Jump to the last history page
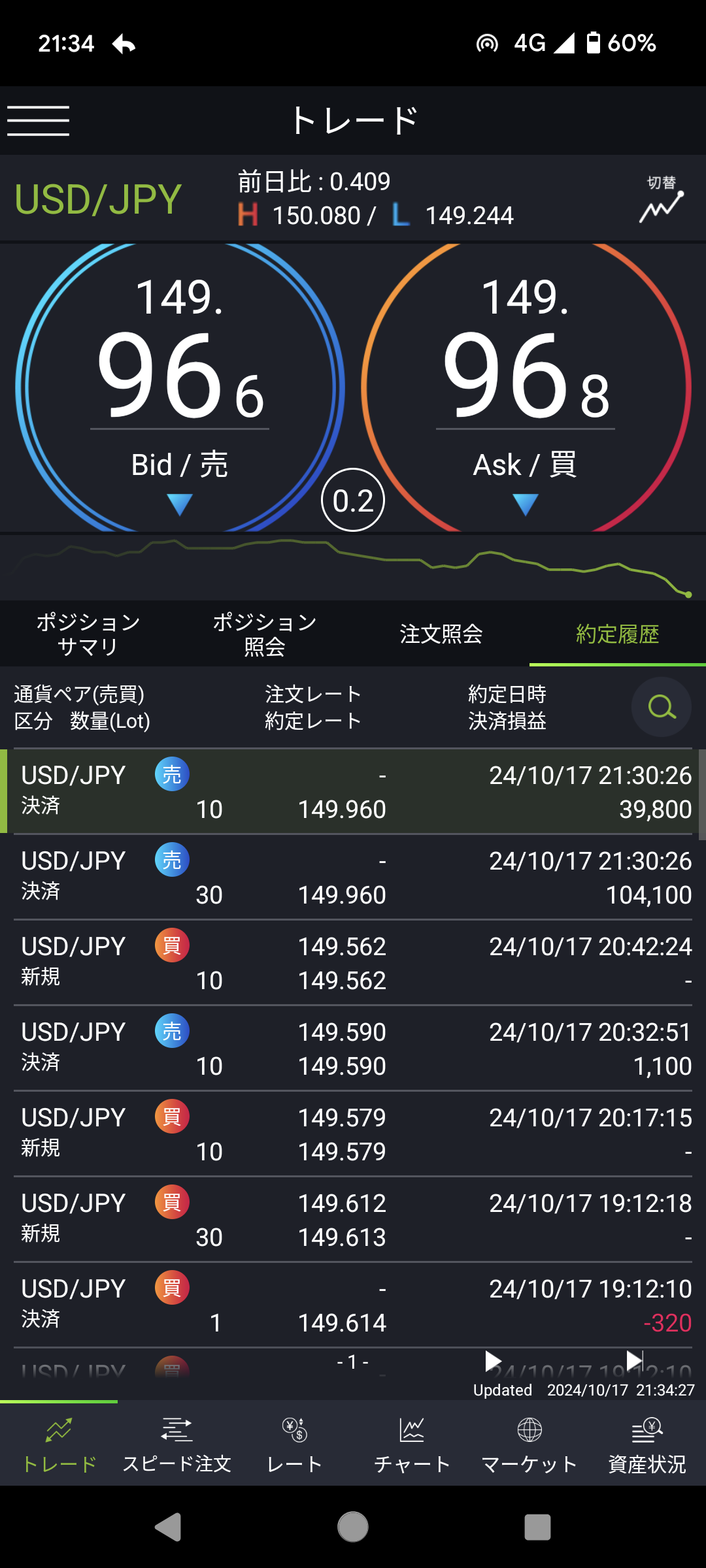706x1568 pixels. [634, 1361]
